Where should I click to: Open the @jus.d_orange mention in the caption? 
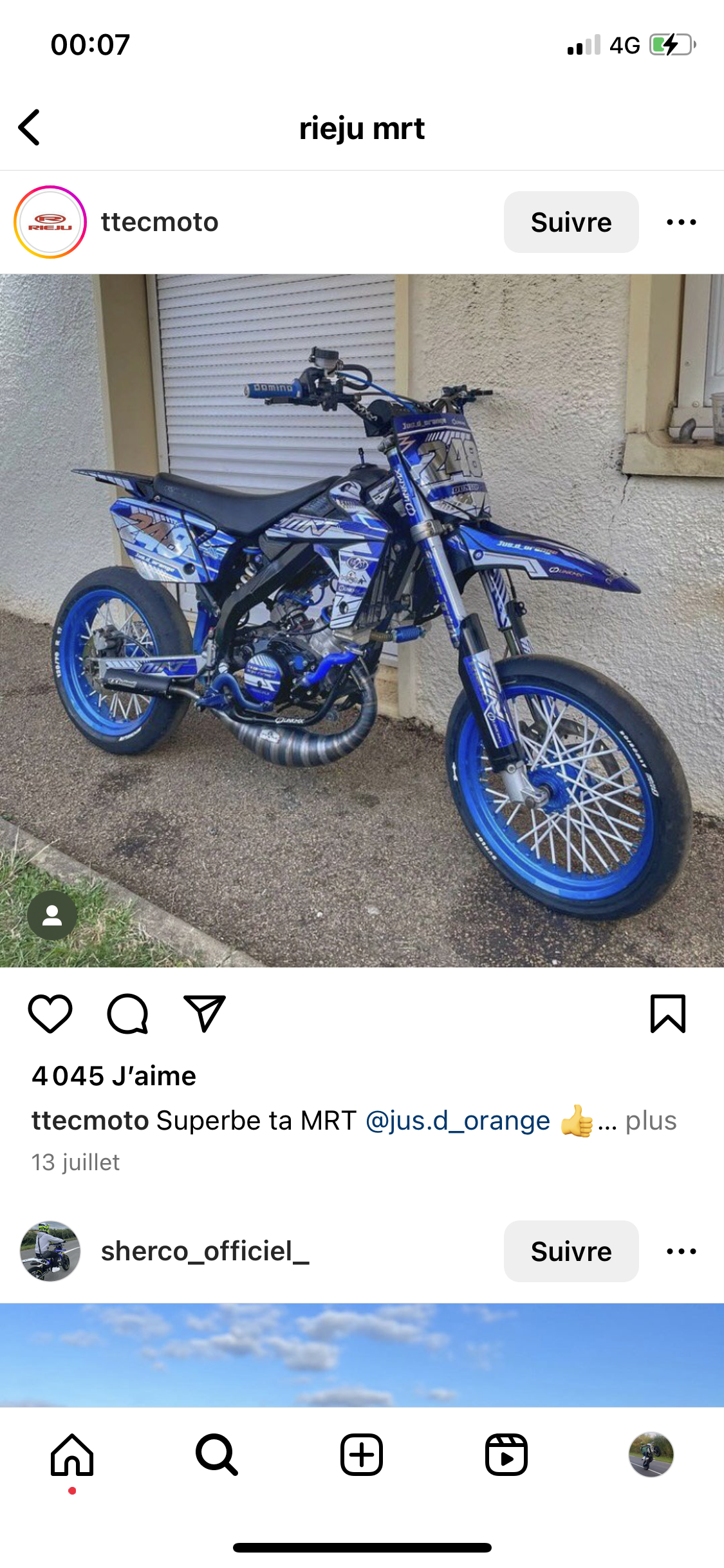point(458,1121)
